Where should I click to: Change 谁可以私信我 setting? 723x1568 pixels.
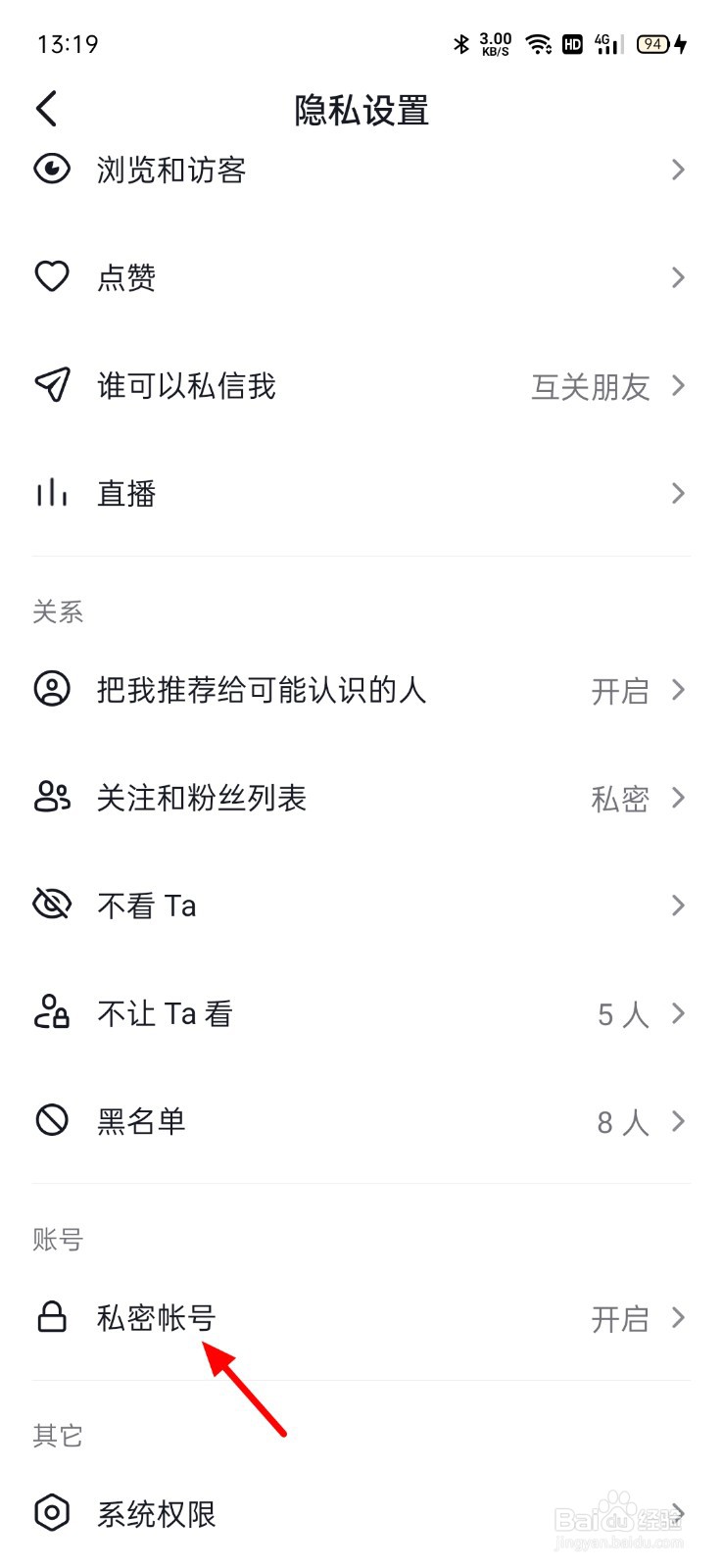(361, 385)
